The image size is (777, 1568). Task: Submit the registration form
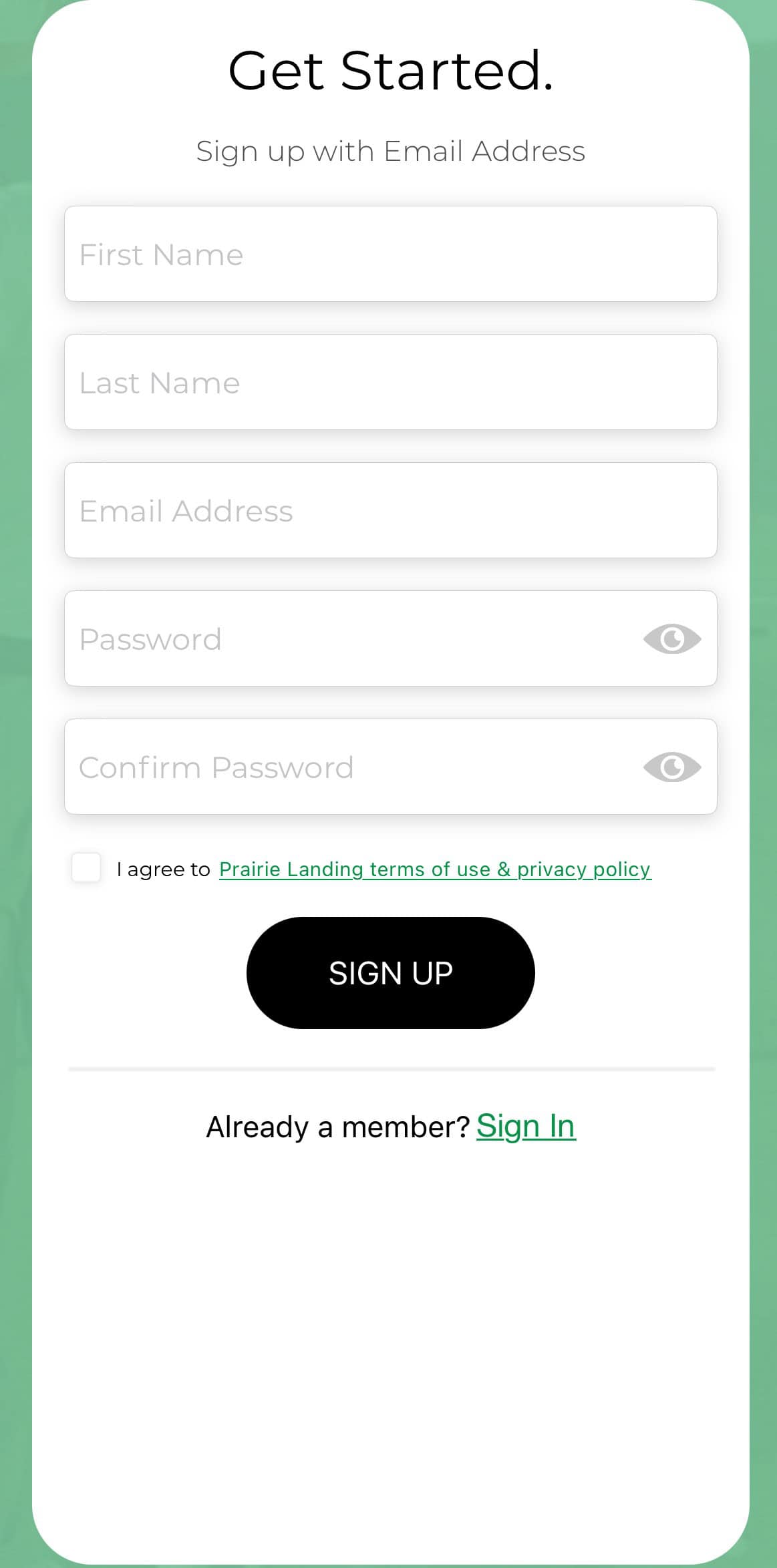[390, 972]
